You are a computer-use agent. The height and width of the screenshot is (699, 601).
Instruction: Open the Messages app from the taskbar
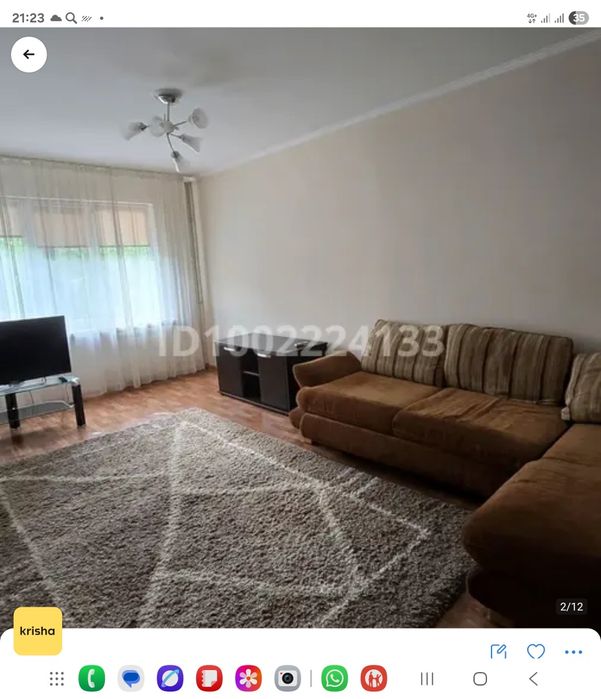pyautogui.click(x=131, y=679)
